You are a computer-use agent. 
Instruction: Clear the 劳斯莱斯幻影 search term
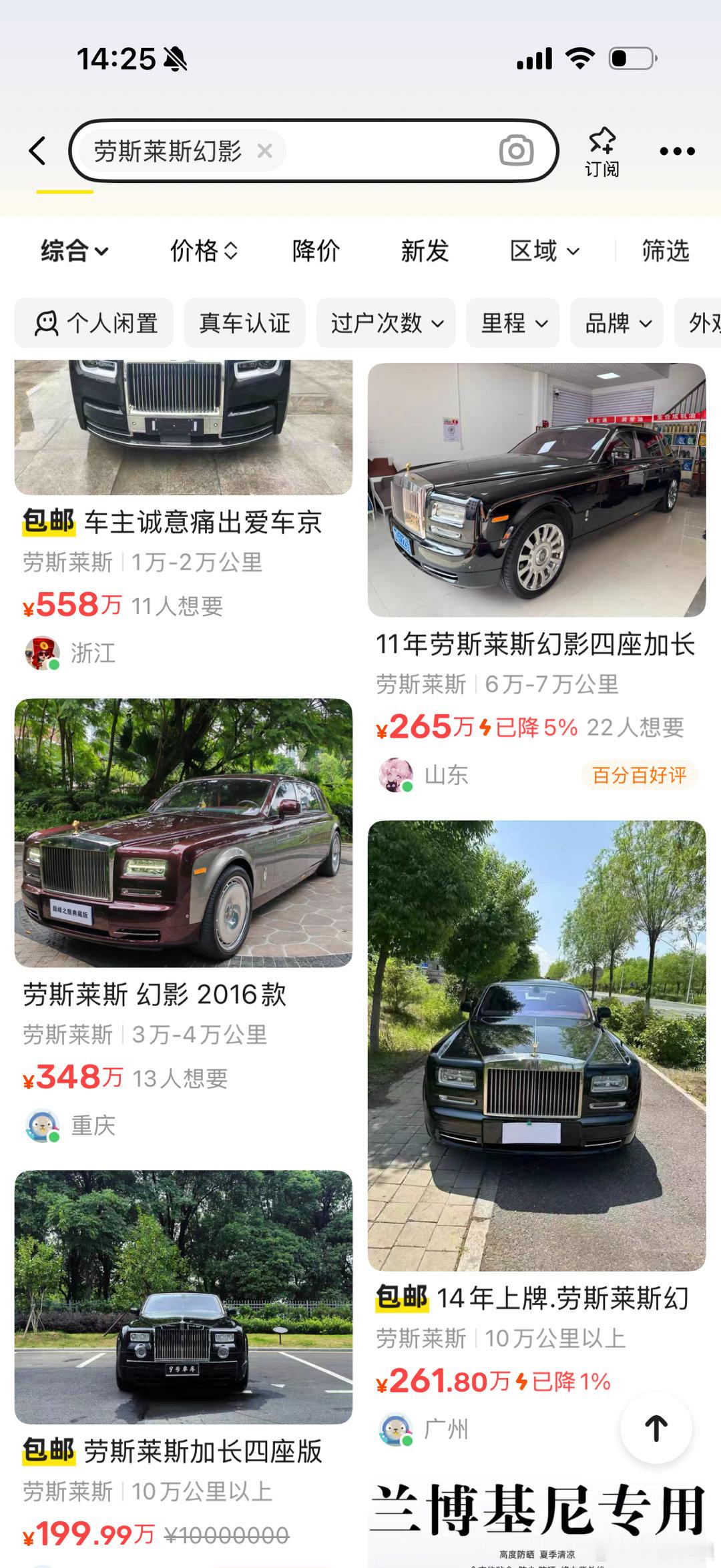(264, 152)
